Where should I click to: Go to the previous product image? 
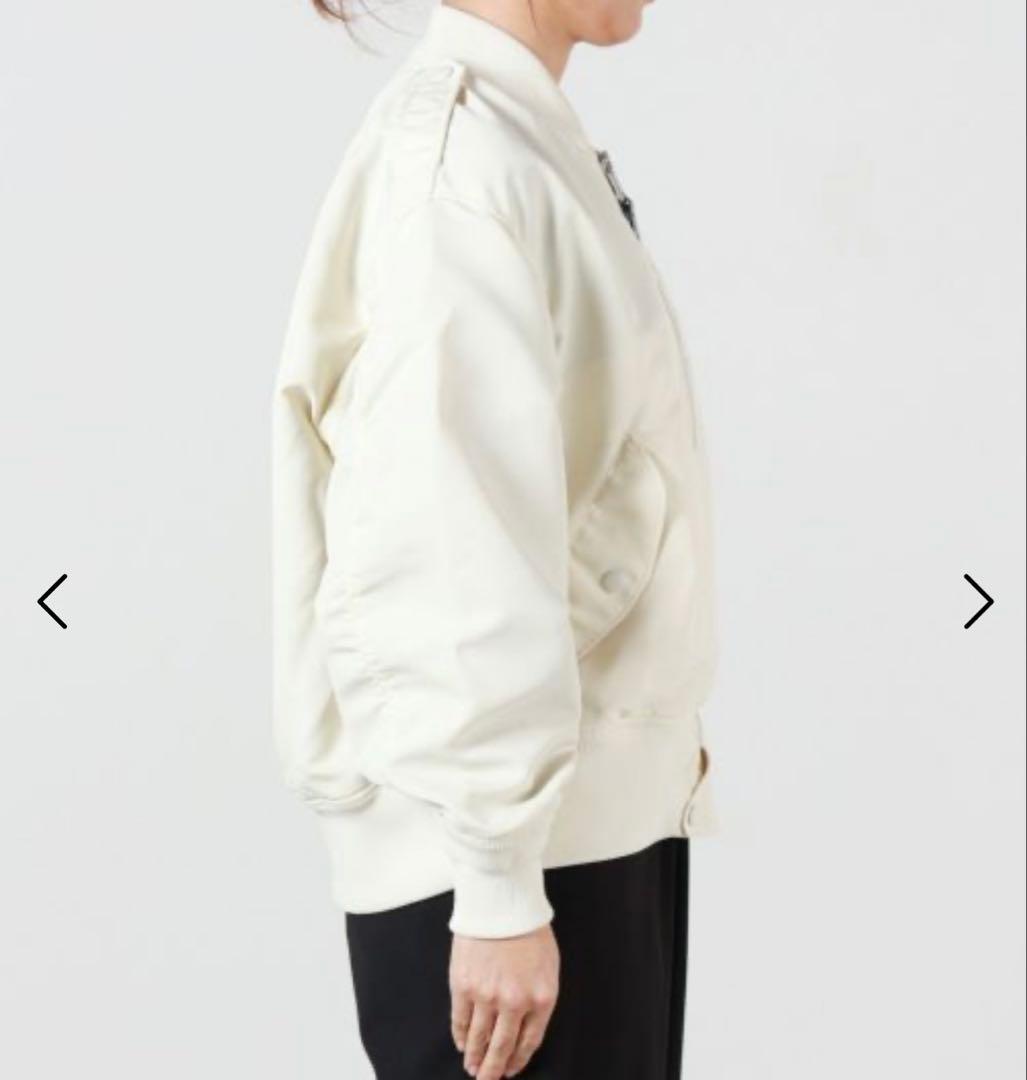[x=52, y=601]
